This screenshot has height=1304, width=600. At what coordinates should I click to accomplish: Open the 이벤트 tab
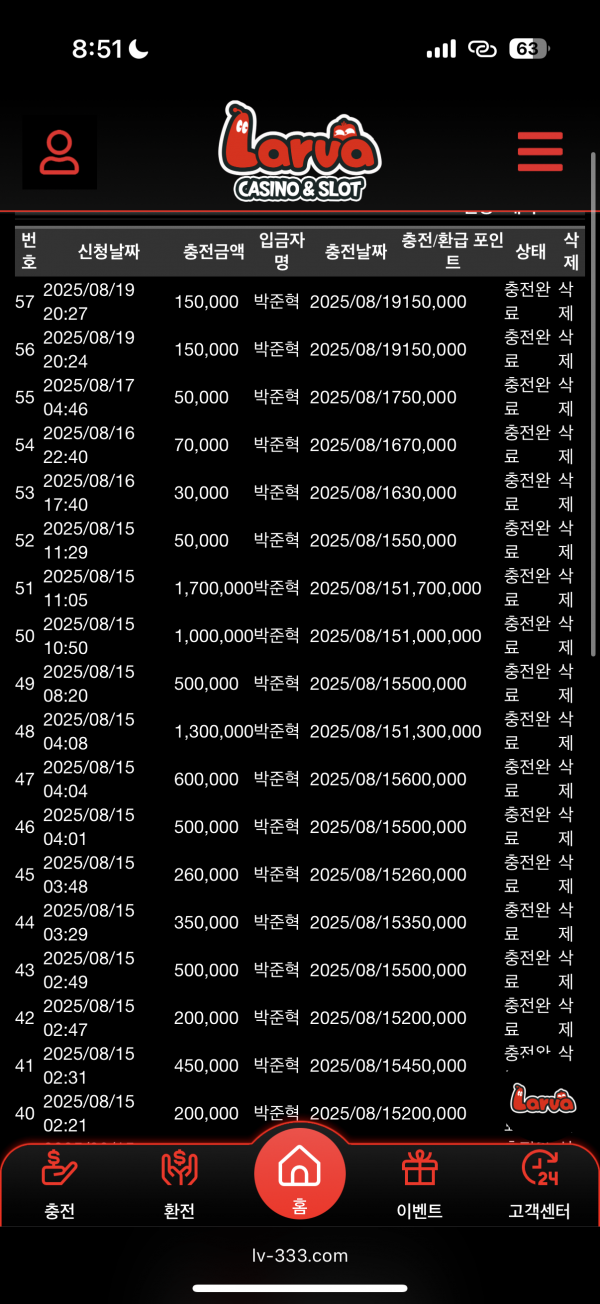[x=419, y=1185]
